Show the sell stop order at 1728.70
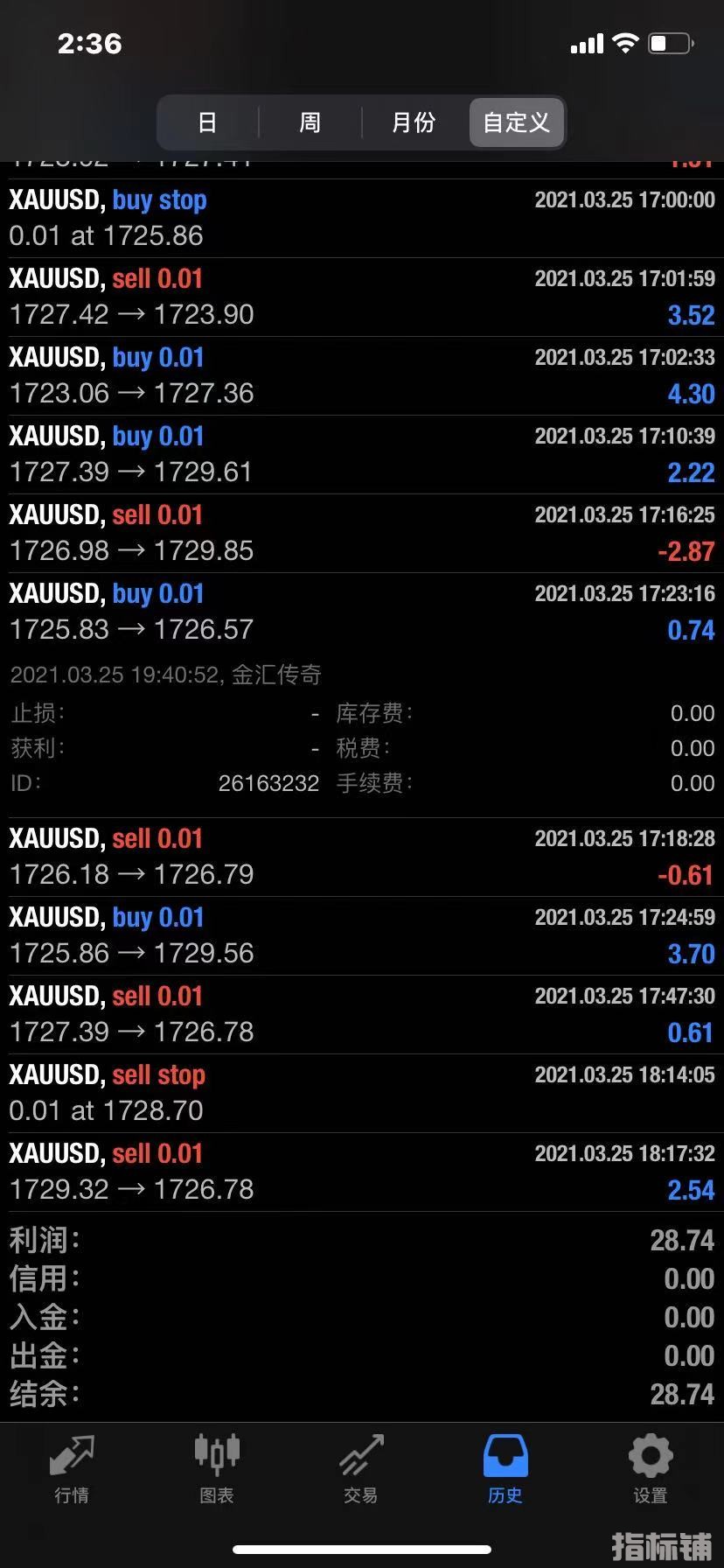The height and width of the screenshot is (1568, 724). [362, 1093]
